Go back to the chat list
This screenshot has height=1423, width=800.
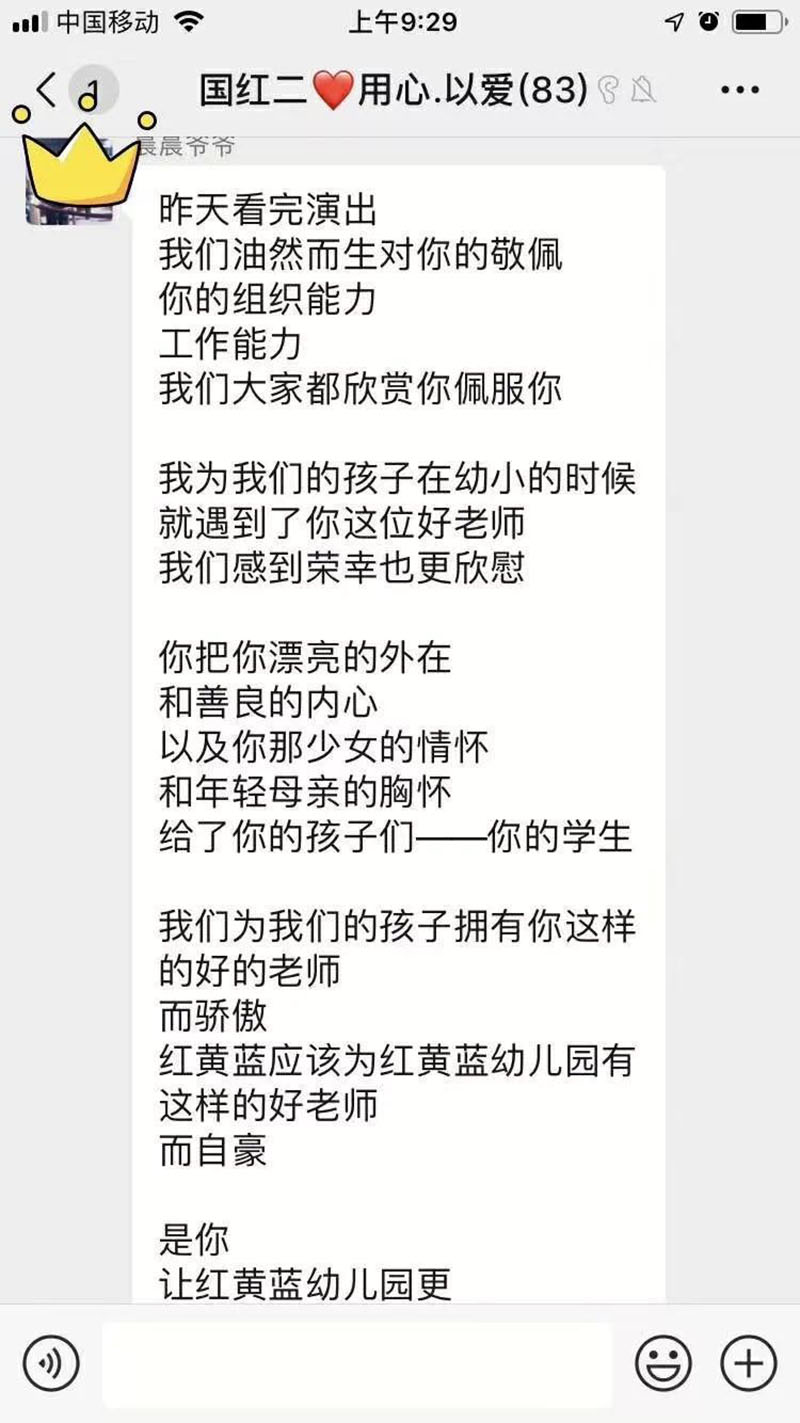(x=47, y=91)
